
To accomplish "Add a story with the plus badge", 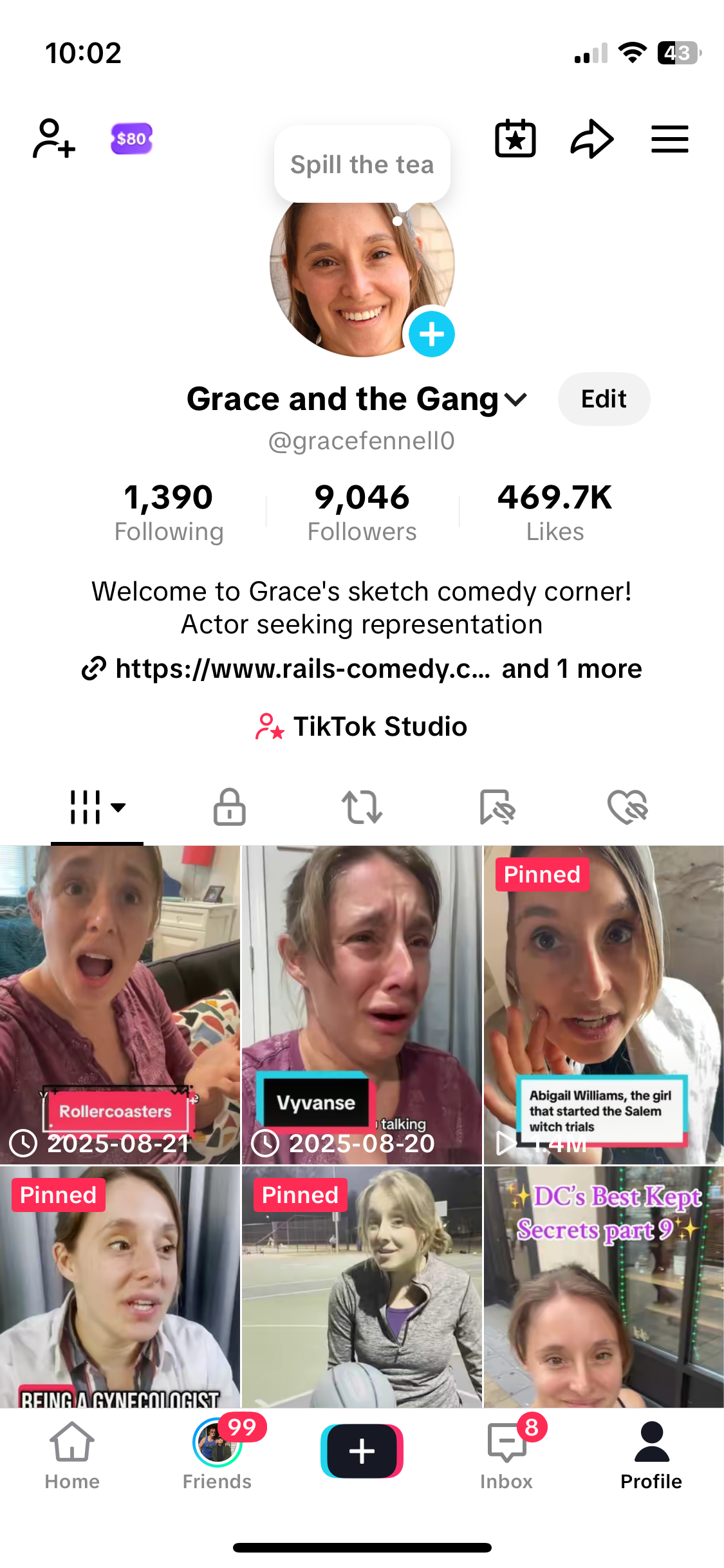I will (x=431, y=334).
